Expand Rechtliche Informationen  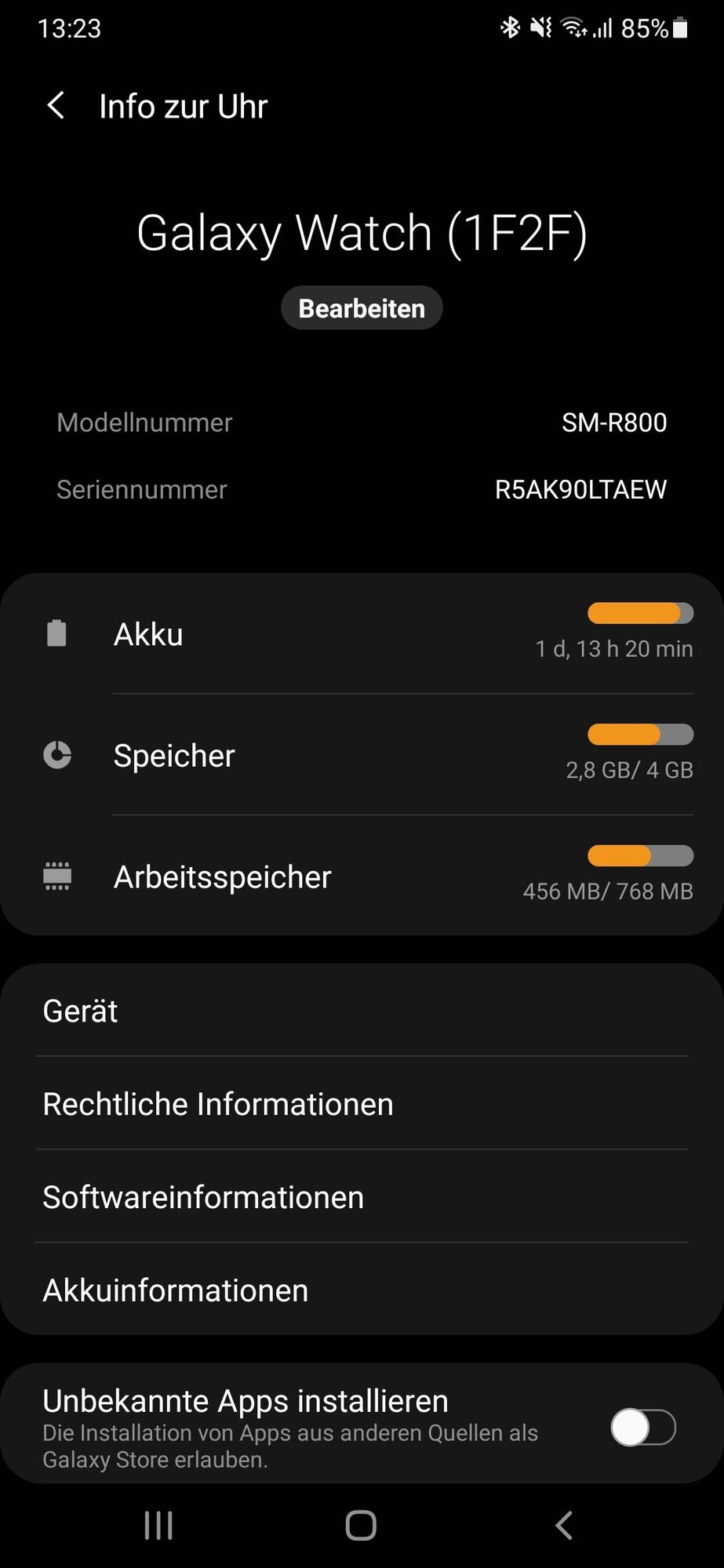pyautogui.click(x=362, y=1104)
